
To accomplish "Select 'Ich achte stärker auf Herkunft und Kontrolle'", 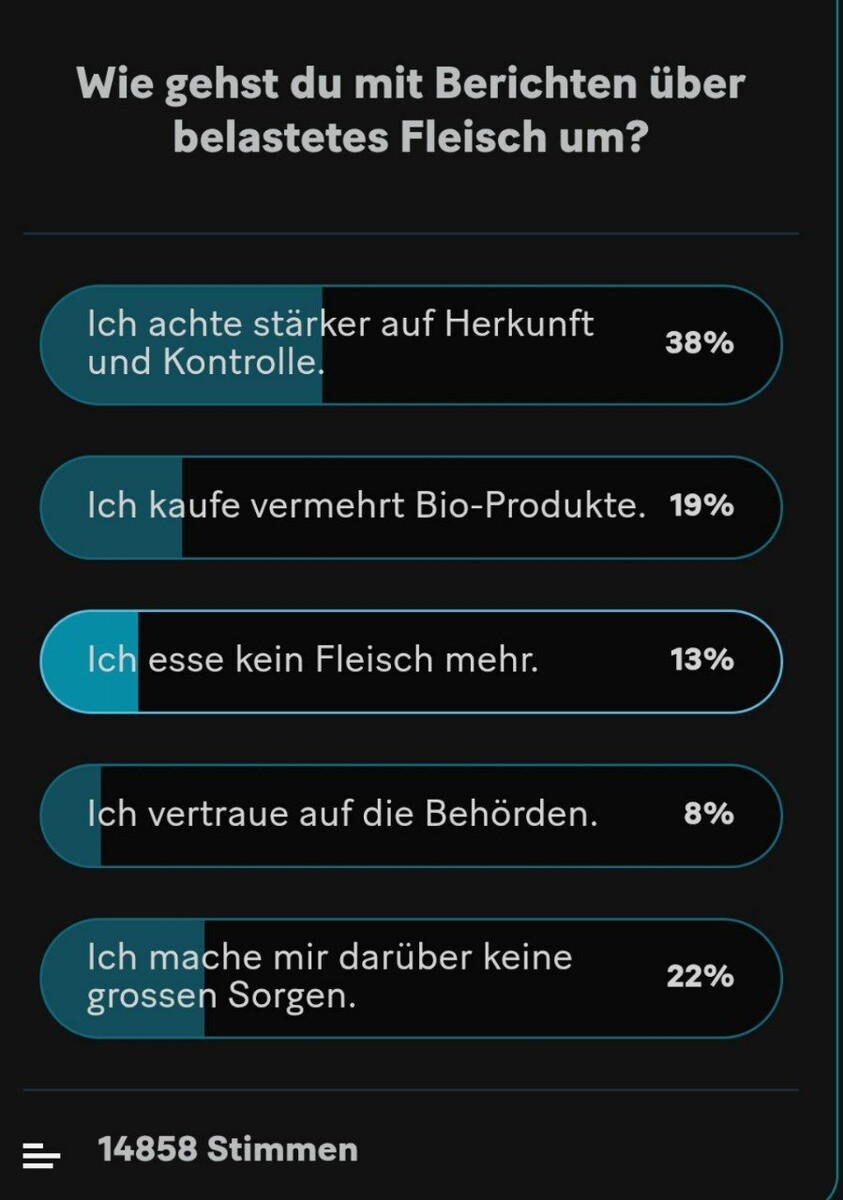I will tap(410, 344).
